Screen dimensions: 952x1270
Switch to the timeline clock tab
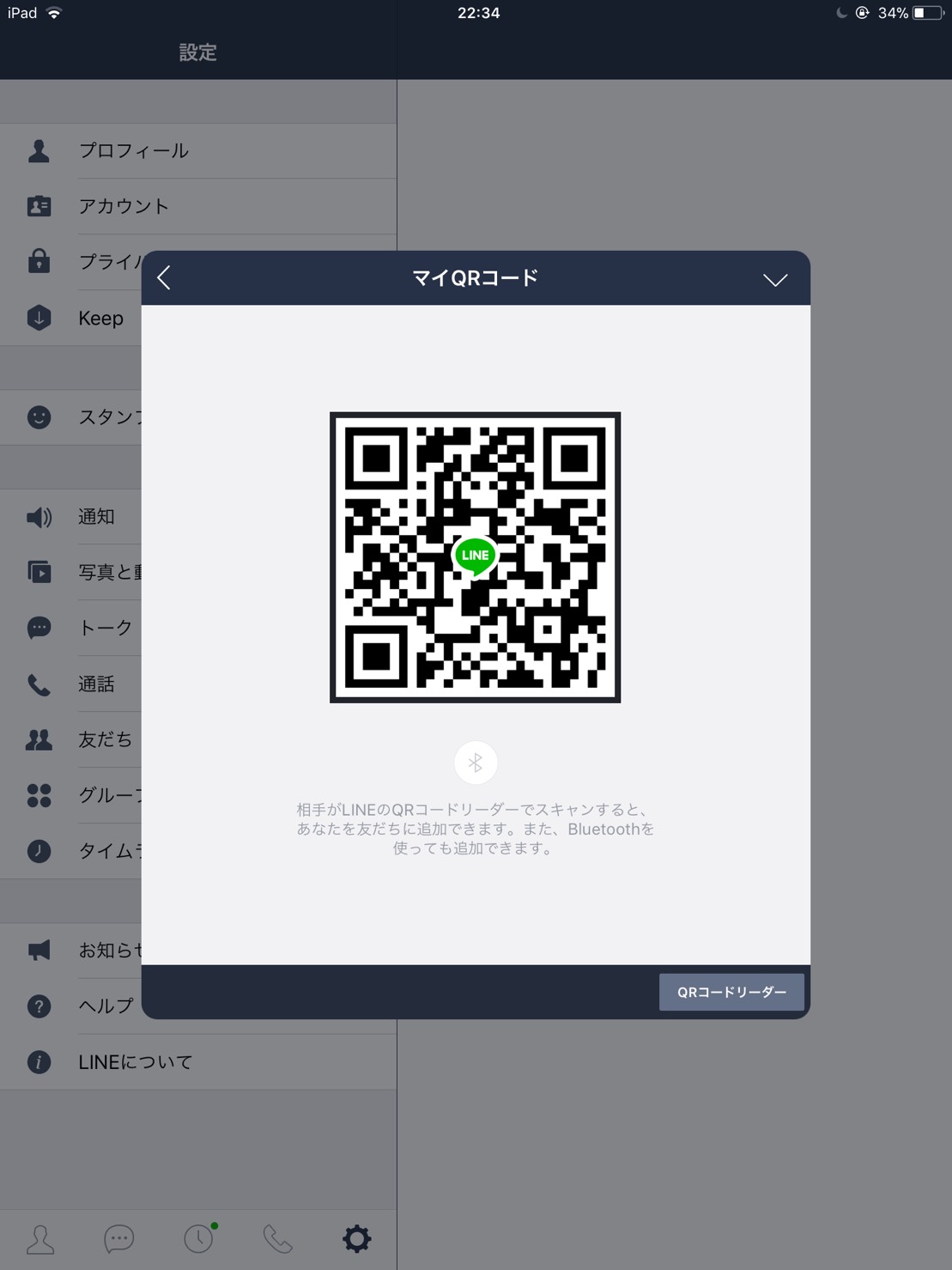(199, 1239)
